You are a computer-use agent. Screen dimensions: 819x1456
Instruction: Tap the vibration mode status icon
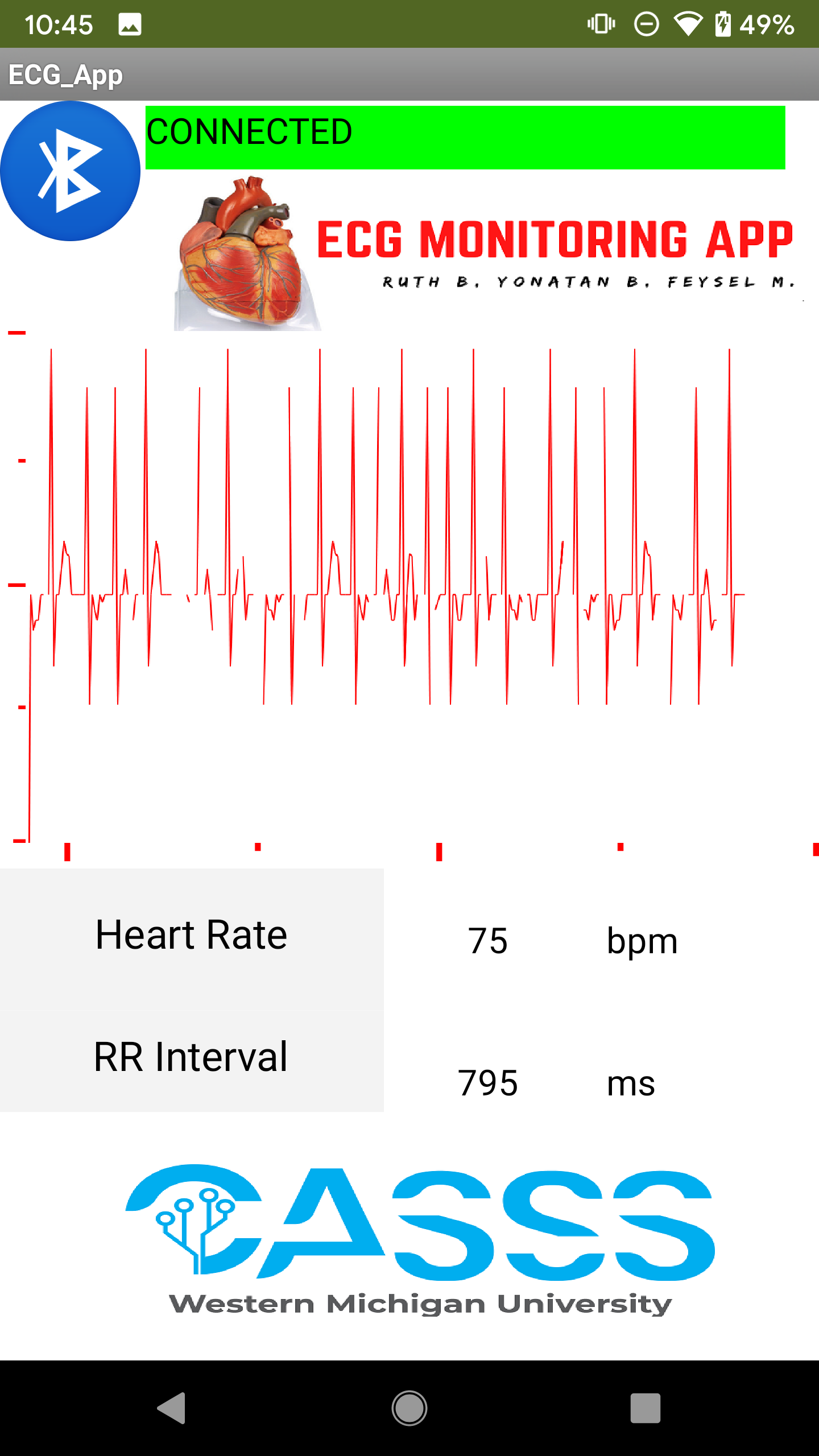coord(601,24)
